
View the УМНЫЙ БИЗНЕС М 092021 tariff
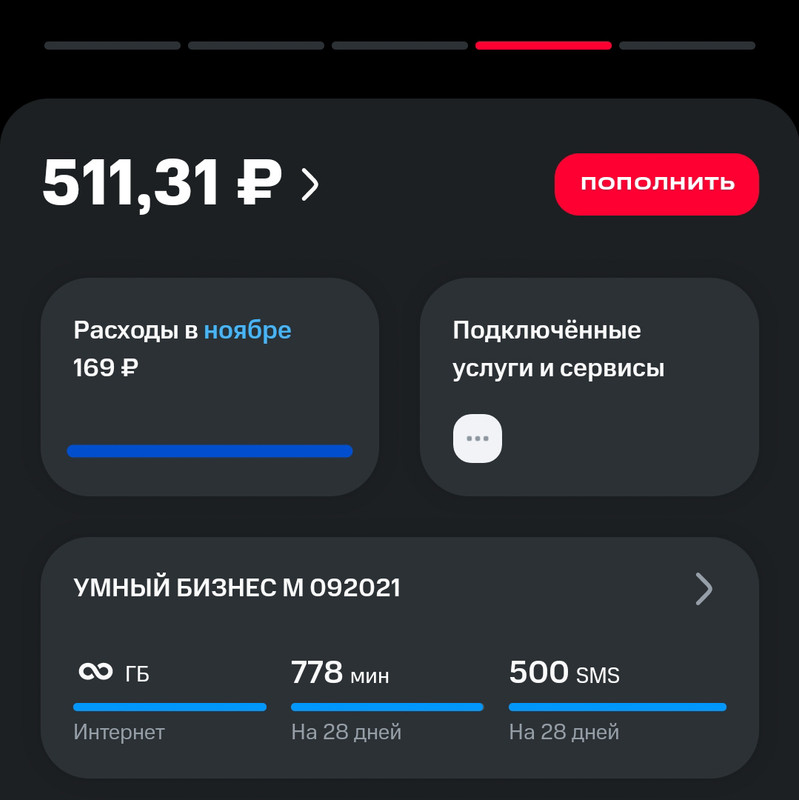click(x=398, y=589)
